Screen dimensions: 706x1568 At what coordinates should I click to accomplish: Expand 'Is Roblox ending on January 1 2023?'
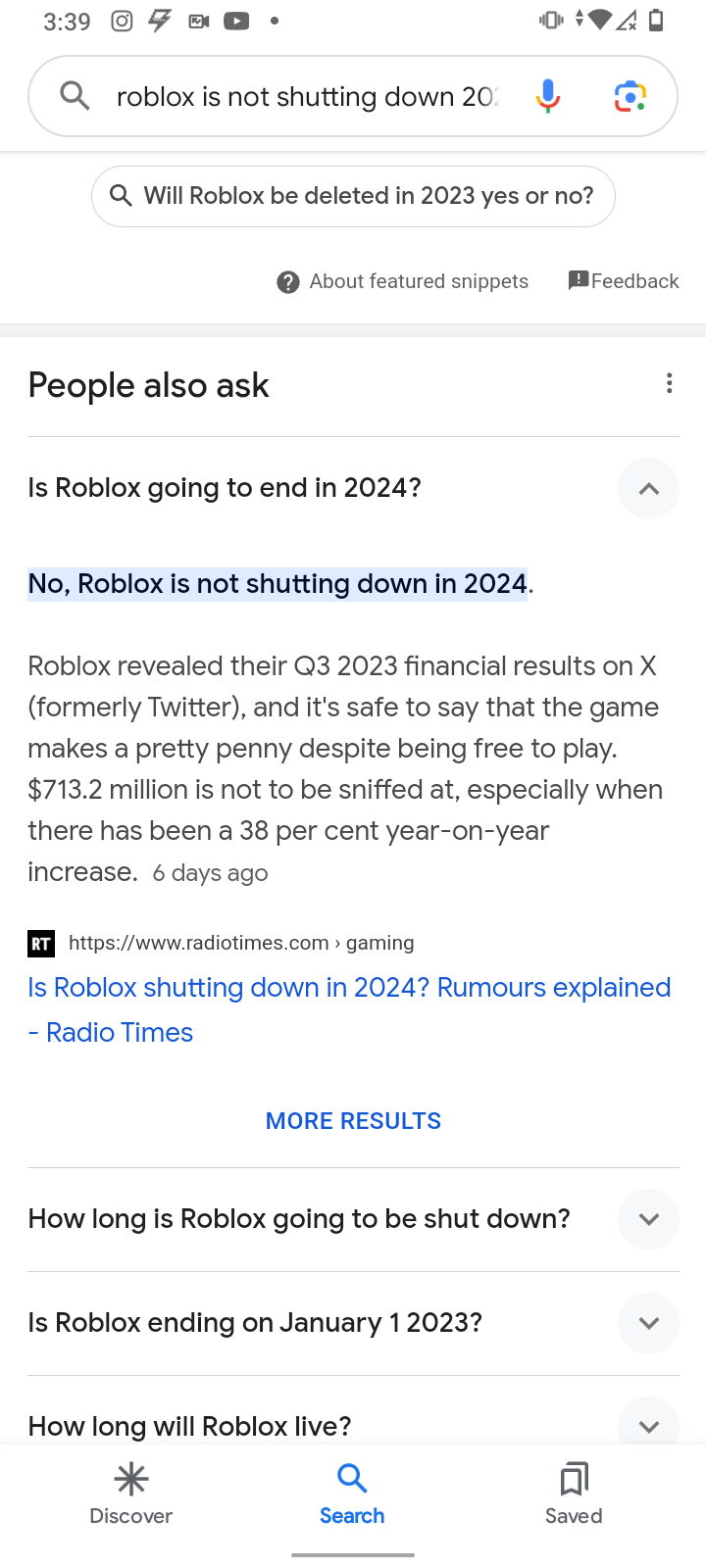[353, 1323]
